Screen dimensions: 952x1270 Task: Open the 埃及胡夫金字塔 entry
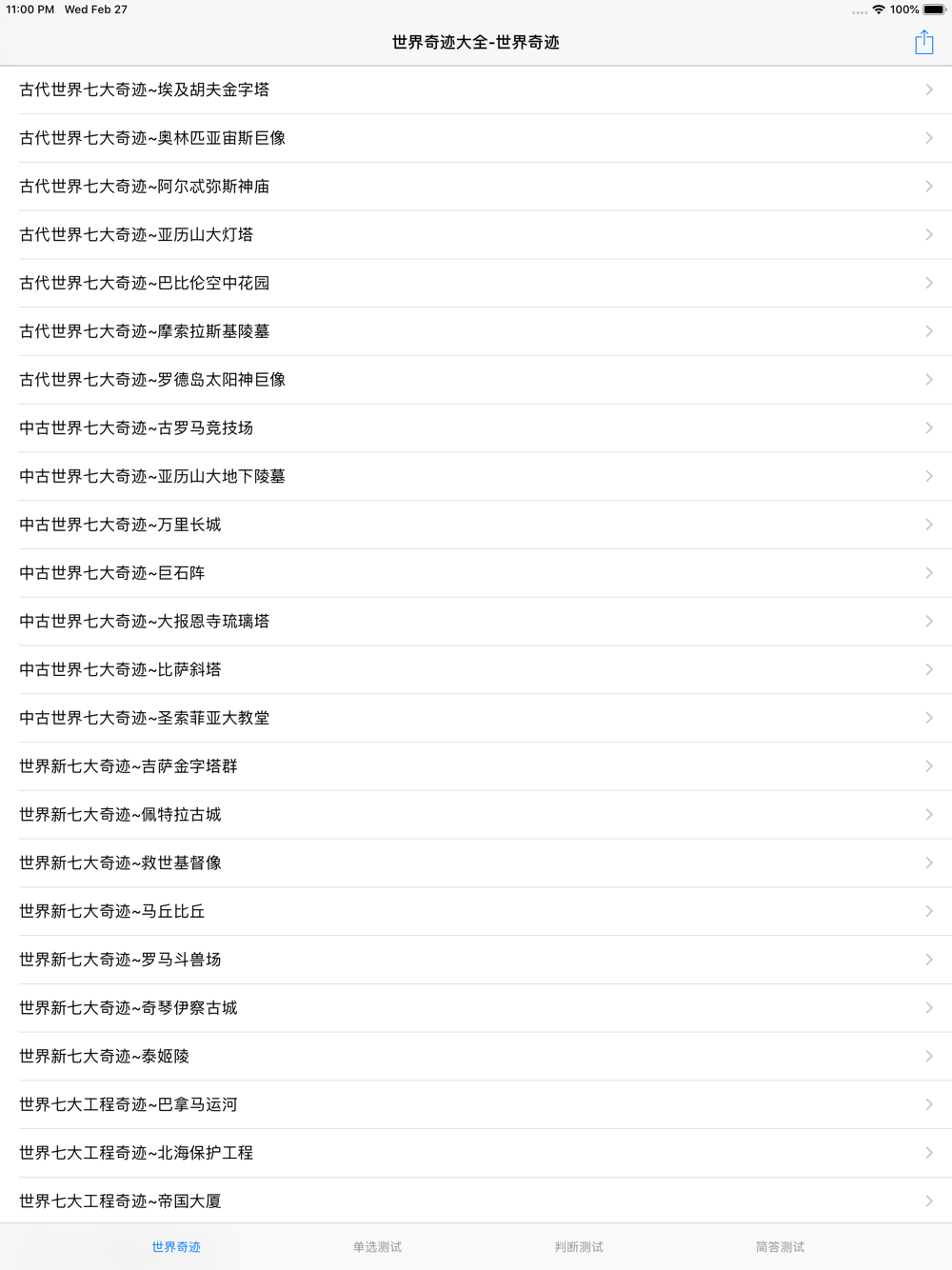[x=476, y=89]
